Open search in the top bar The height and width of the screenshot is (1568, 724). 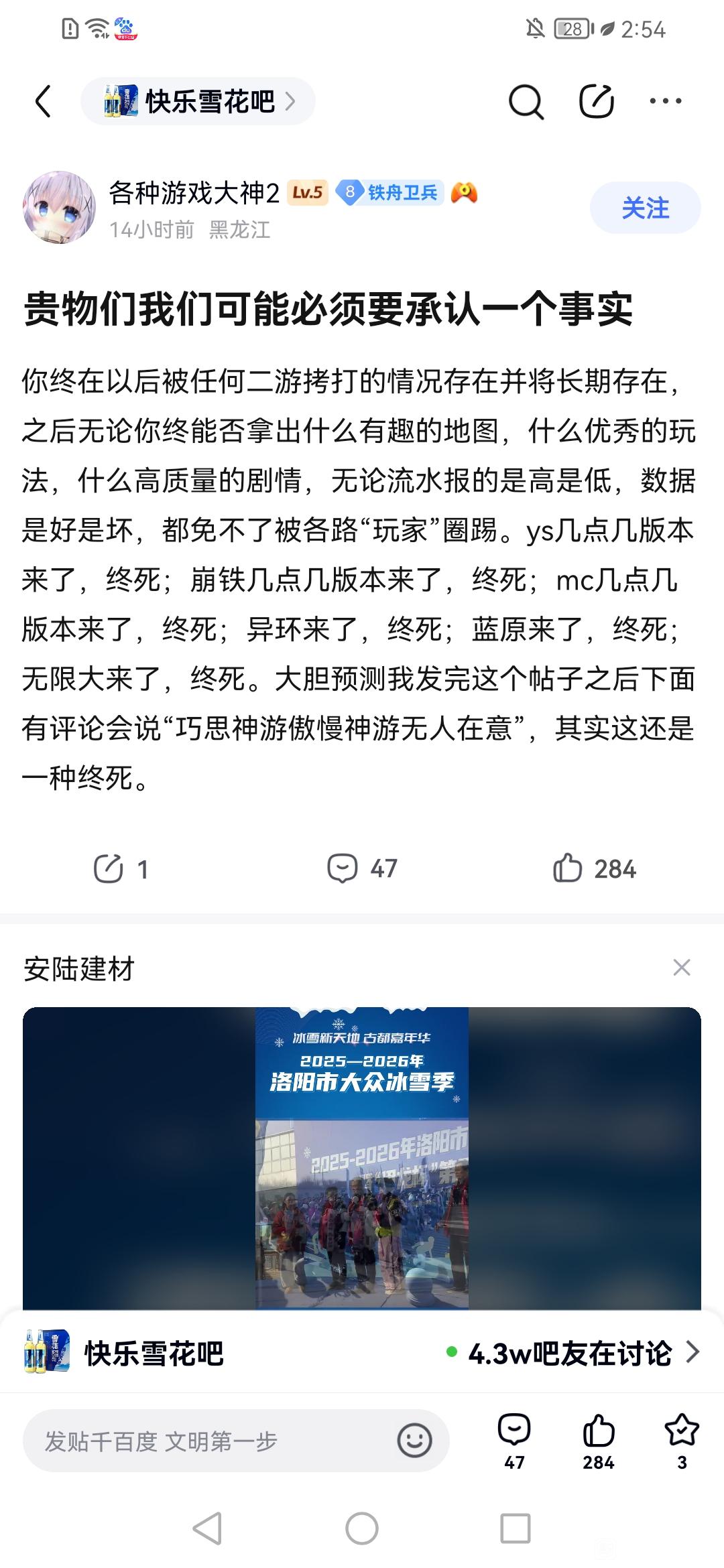click(x=526, y=102)
